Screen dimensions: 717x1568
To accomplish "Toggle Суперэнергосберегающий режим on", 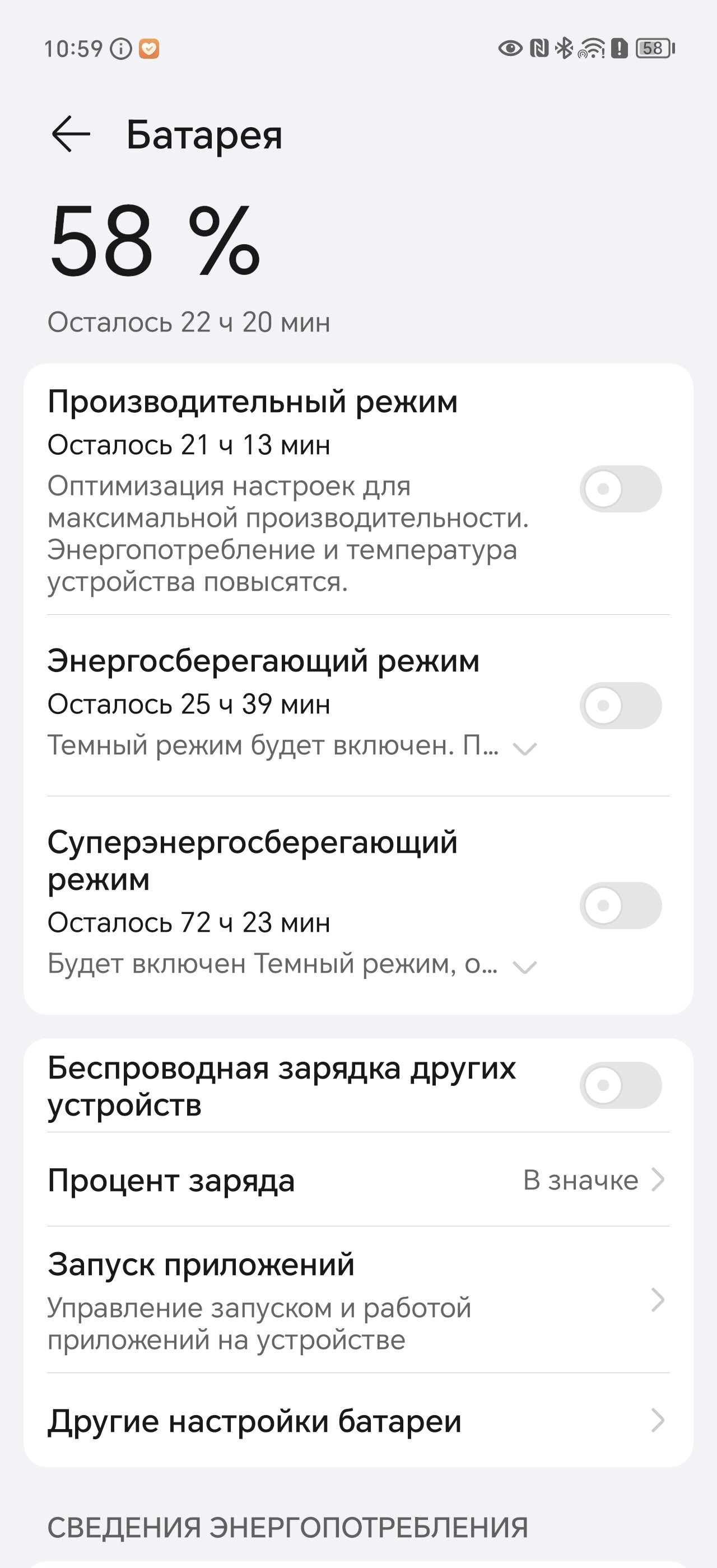I will click(x=620, y=905).
